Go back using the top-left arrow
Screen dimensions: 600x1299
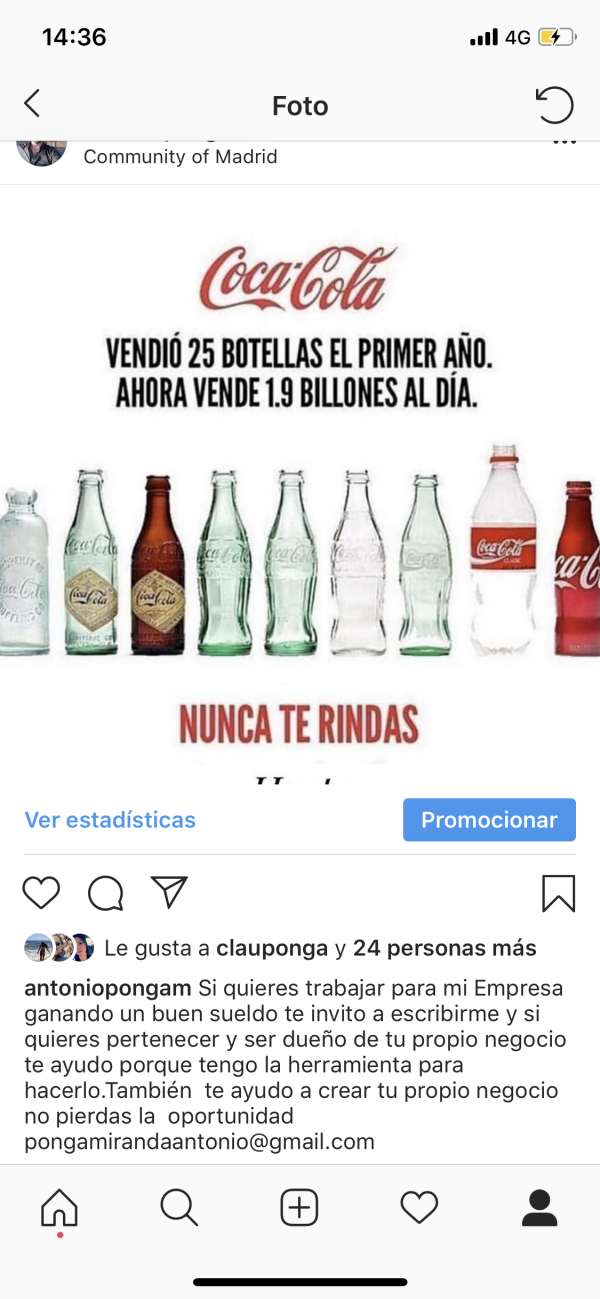[x=32, y=104]
